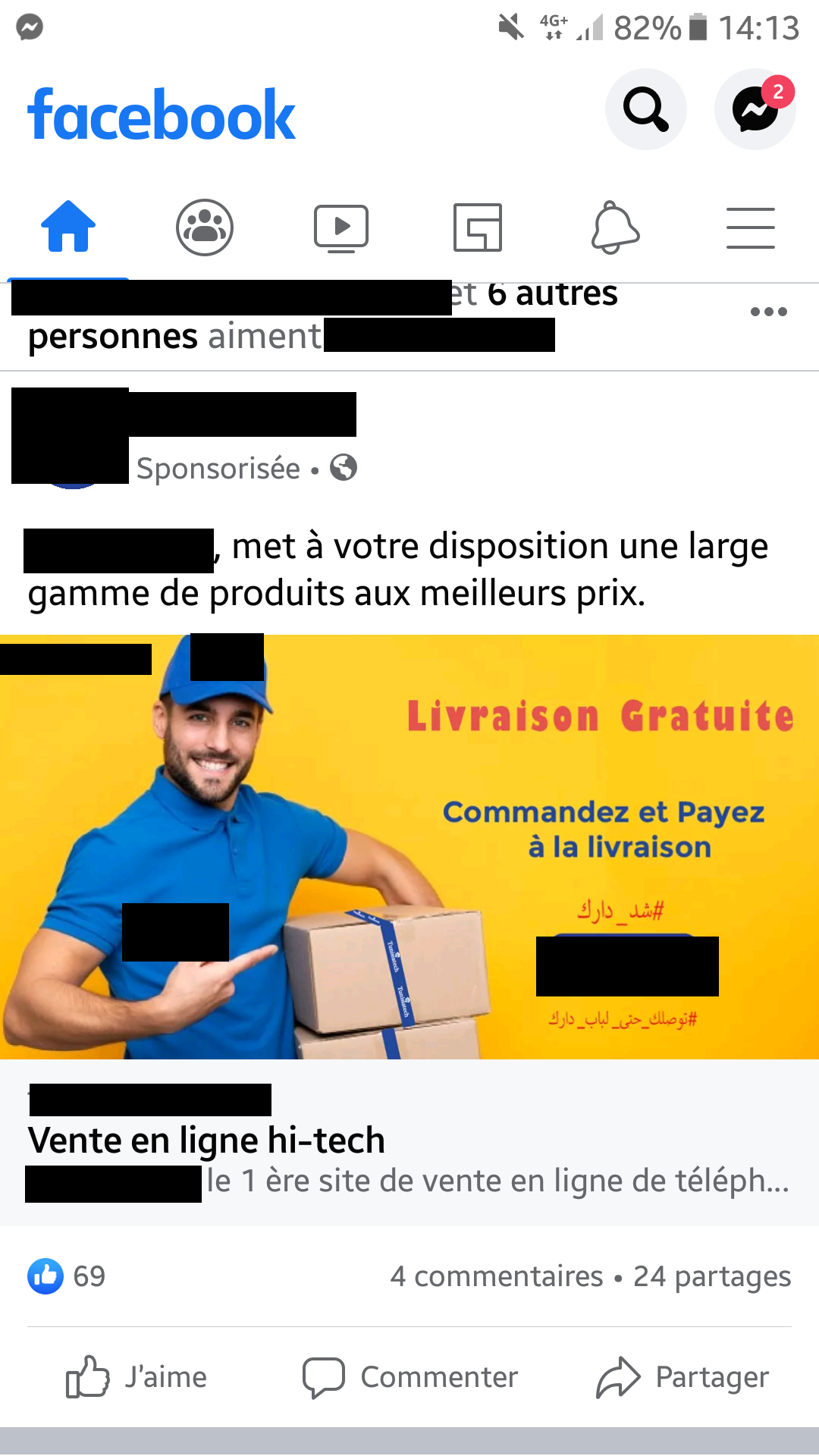Open the three-dot post options menu

coord(768,312)
